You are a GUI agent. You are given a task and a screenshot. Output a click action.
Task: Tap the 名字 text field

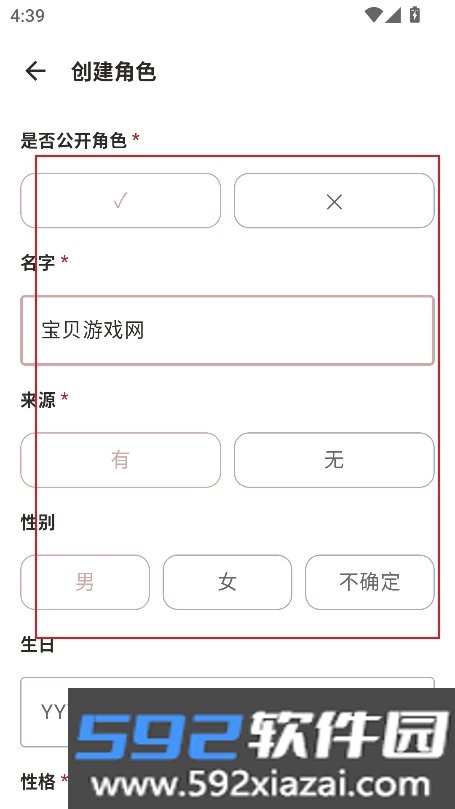tap(228, 330)
